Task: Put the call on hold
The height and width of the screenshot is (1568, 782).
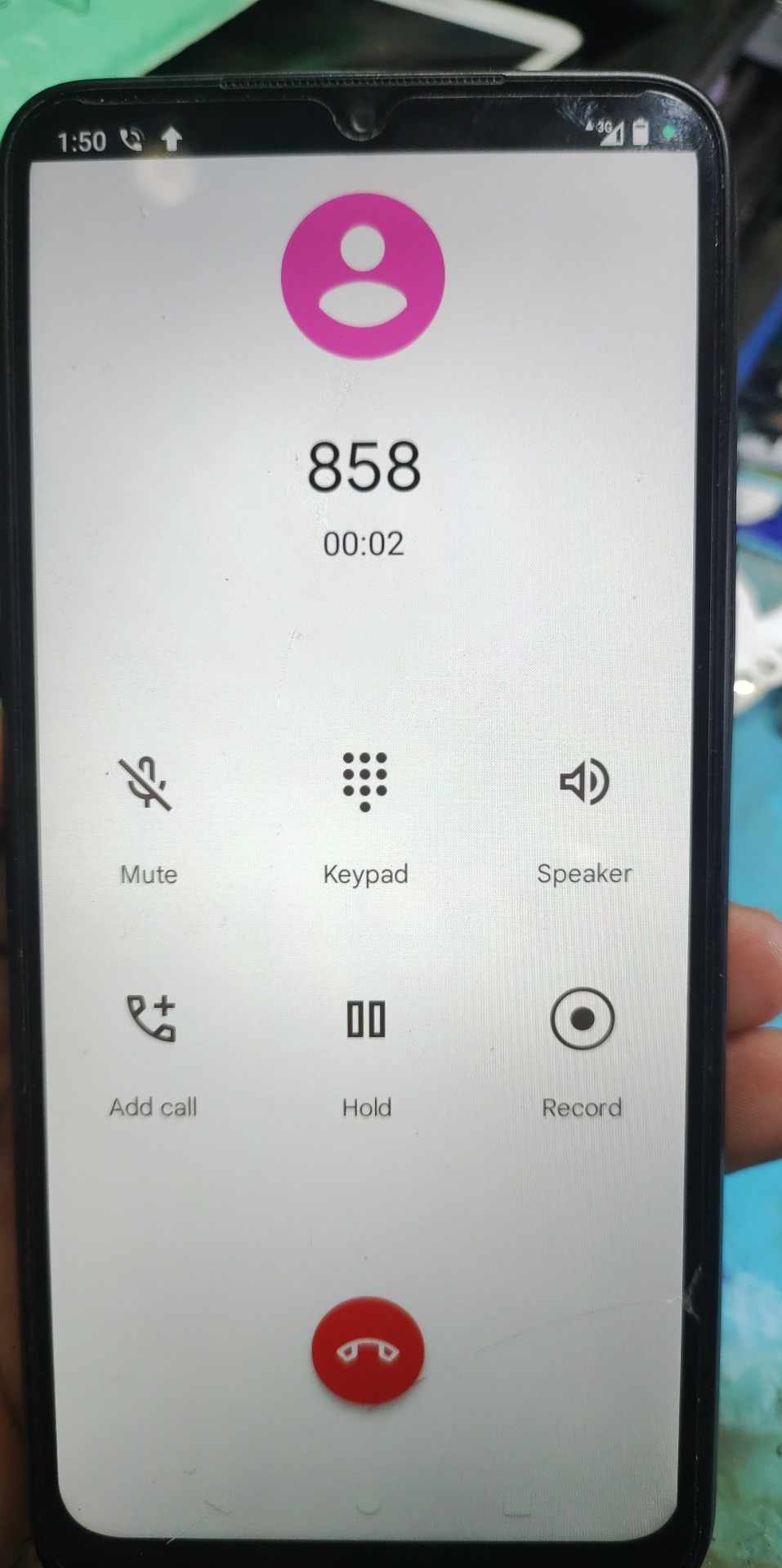Action: 365,1019
